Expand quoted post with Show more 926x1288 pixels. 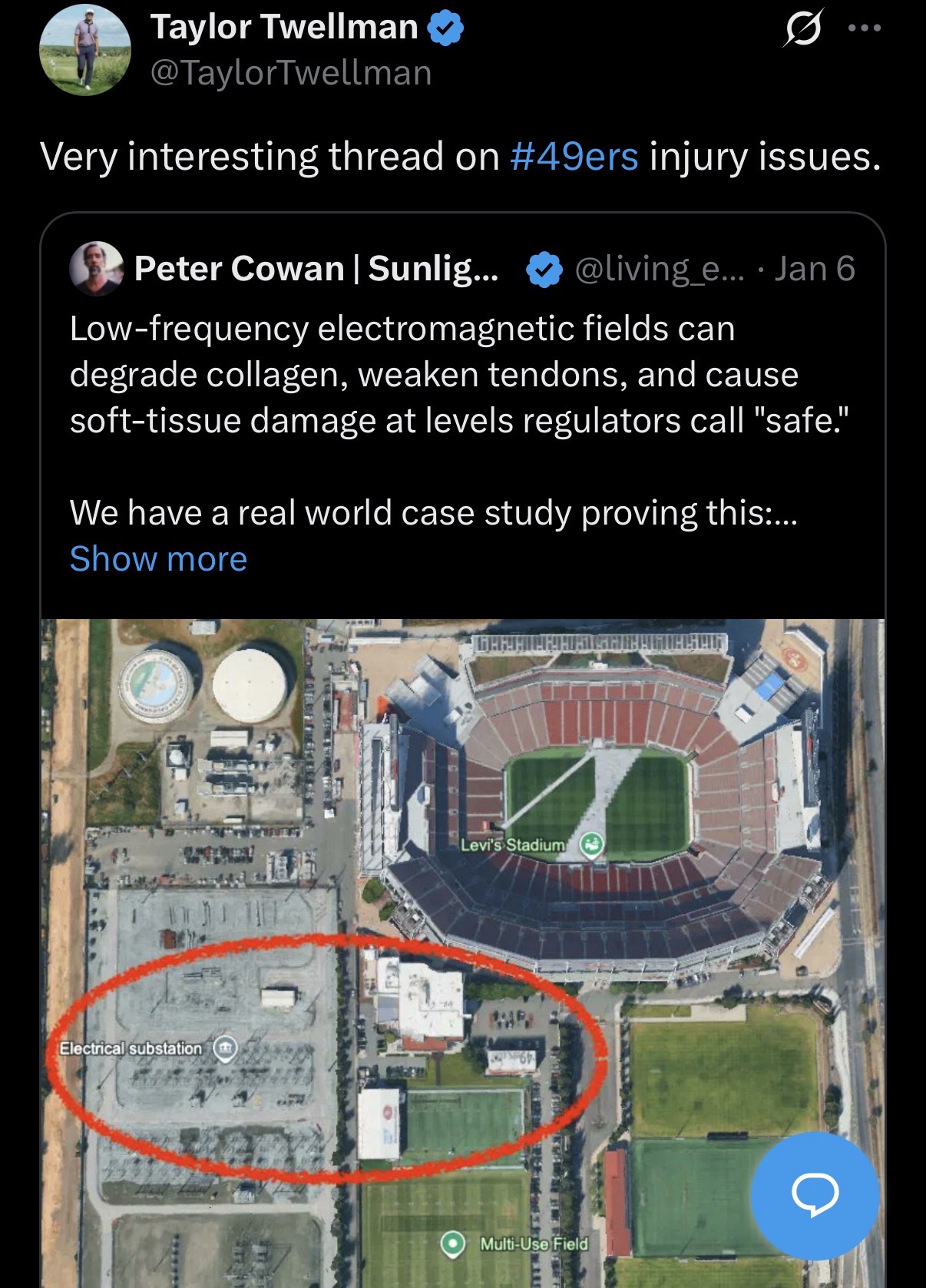click(x=158, y=558)
